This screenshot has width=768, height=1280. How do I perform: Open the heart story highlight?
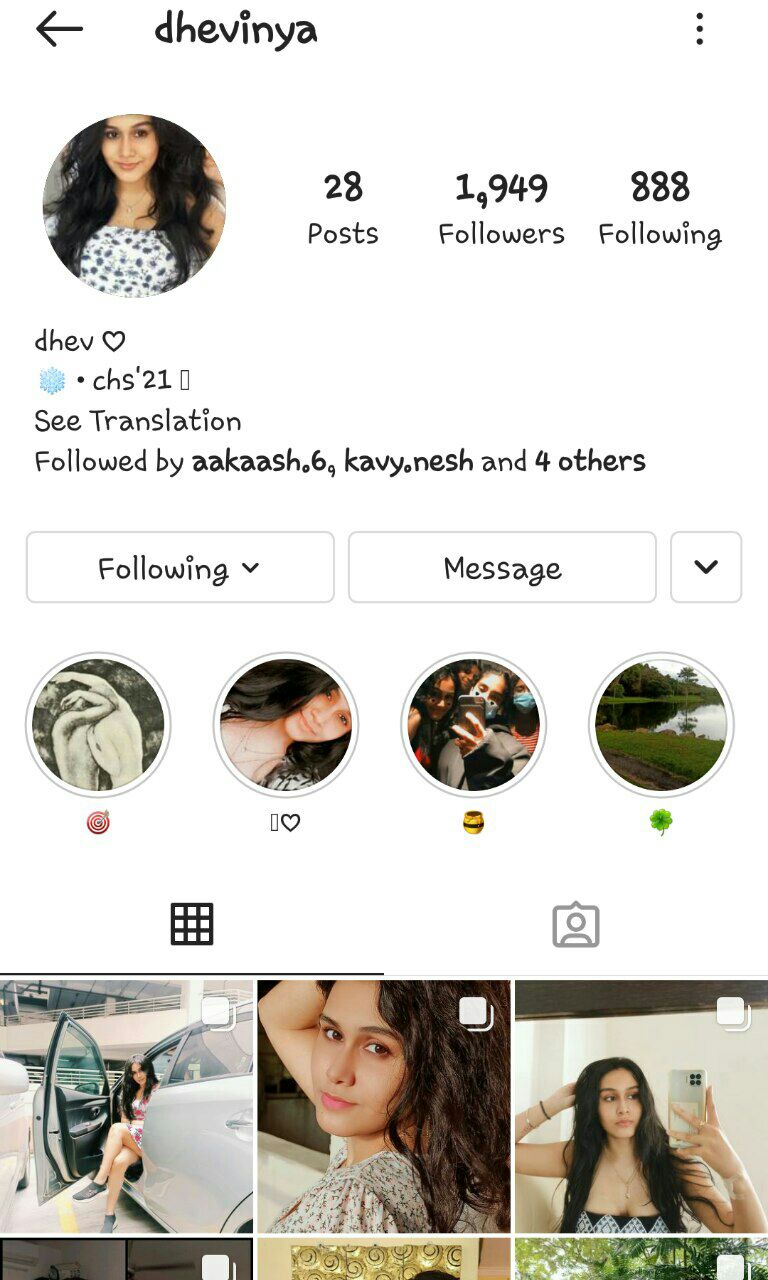pos(285,724)
